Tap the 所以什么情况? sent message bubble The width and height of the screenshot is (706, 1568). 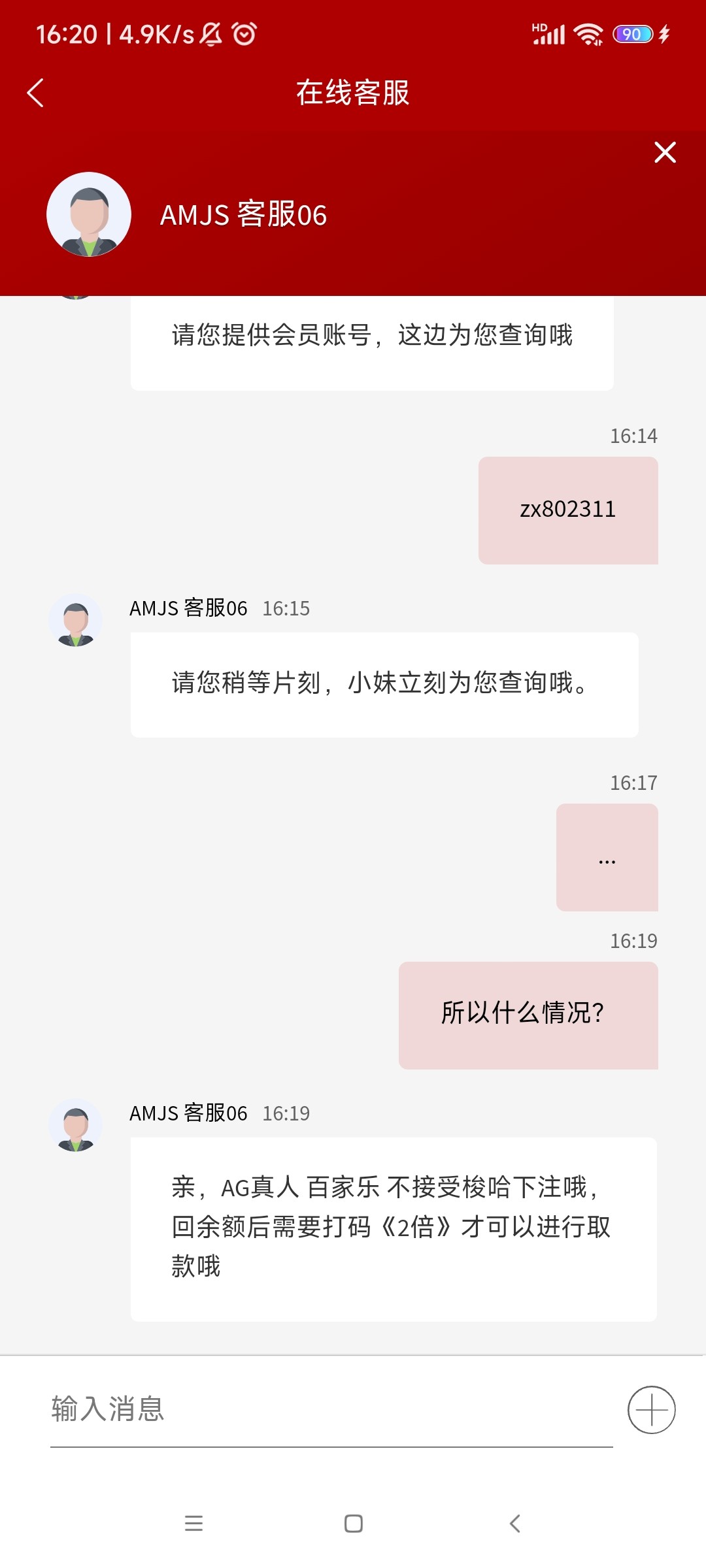tap(528, 1015)
